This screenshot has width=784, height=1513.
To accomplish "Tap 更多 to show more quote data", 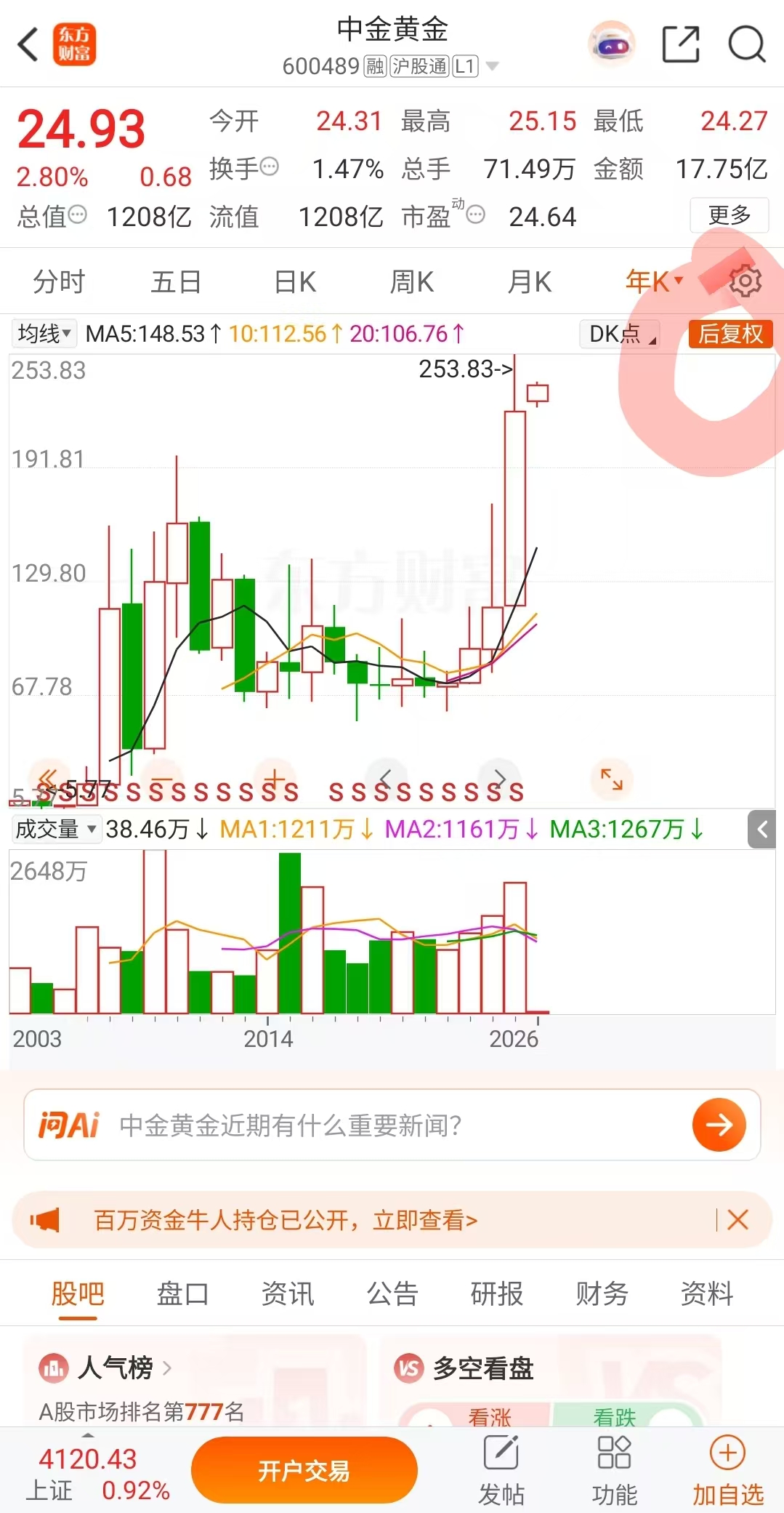I will [729, 215].
